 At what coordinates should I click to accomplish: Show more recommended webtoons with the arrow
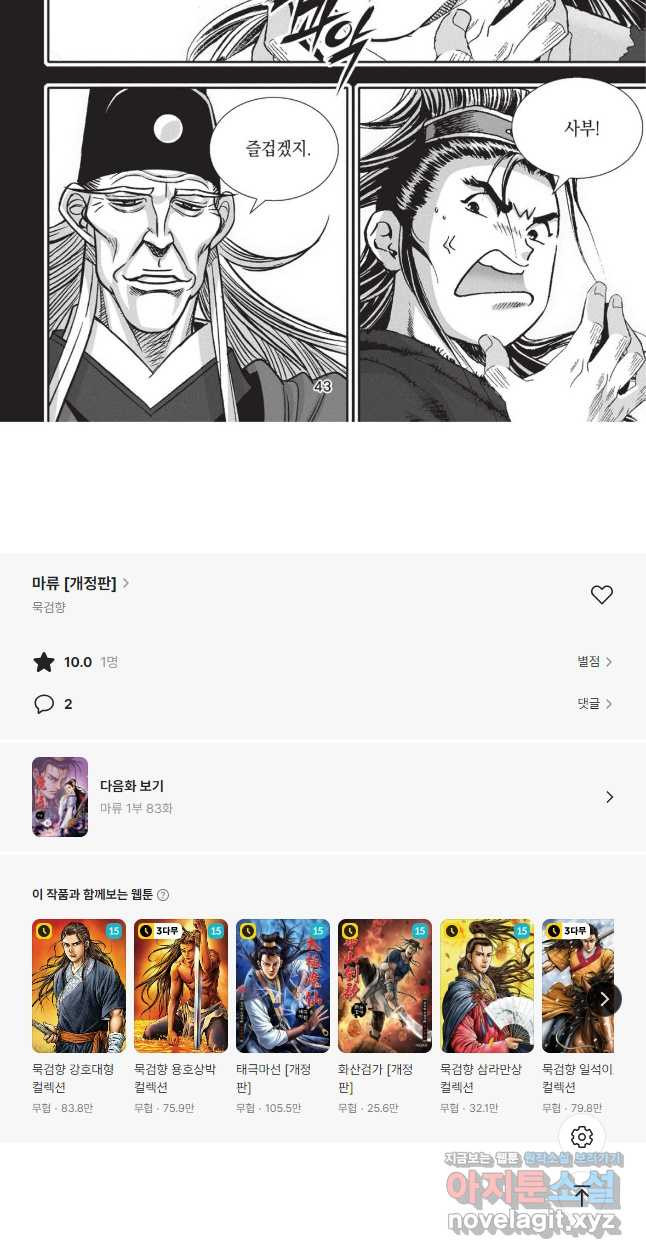[x=604, y=999]
